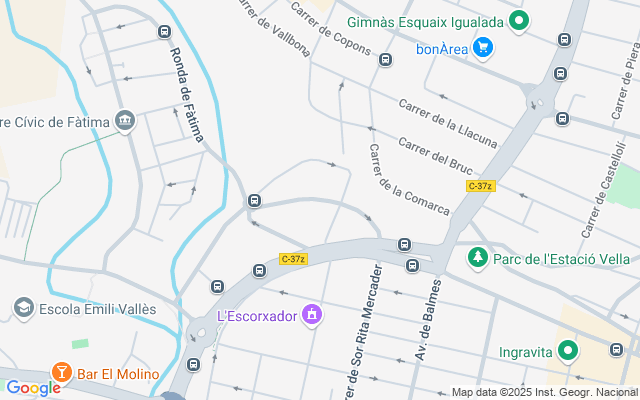
Task: Select the bonÀrea shop pin
Action: 482,46
